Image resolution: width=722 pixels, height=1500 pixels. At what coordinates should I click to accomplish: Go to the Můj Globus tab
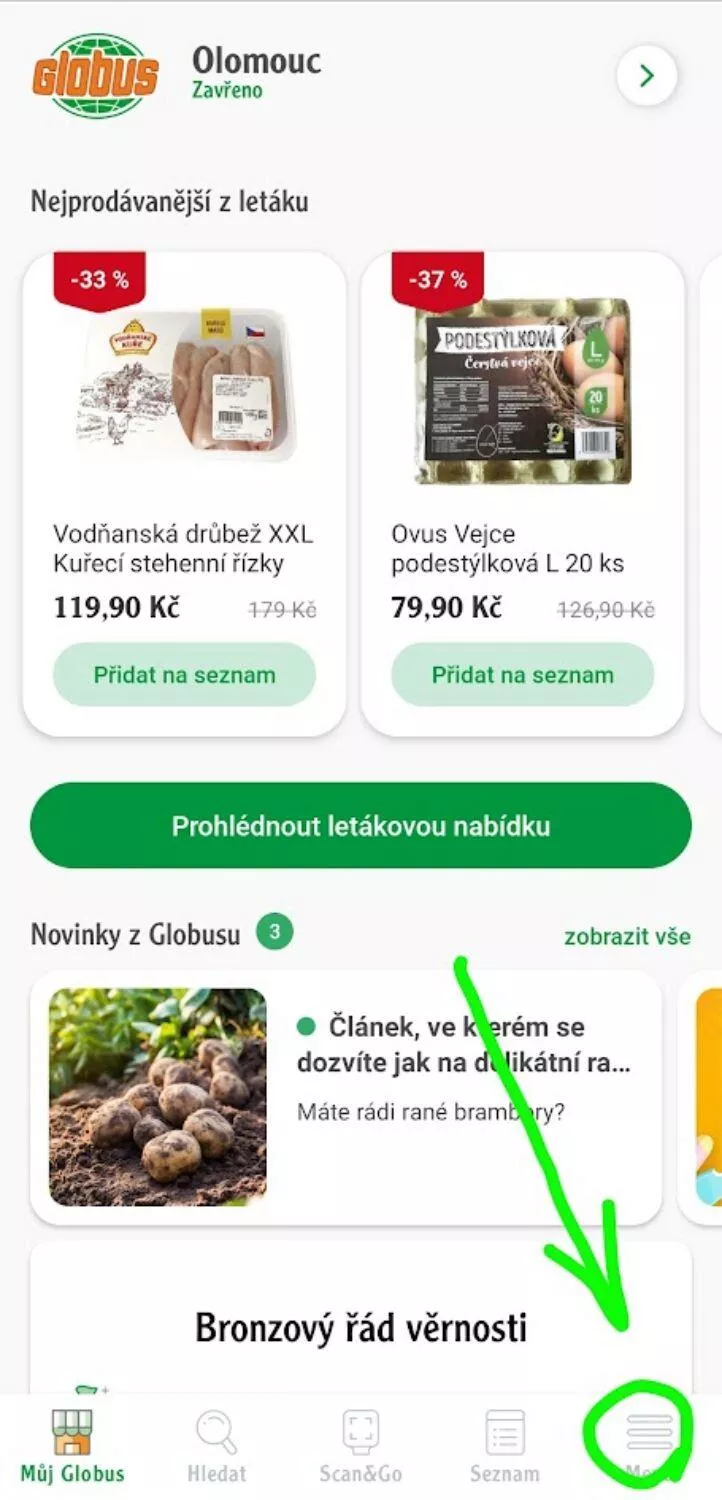[72, 1445]
